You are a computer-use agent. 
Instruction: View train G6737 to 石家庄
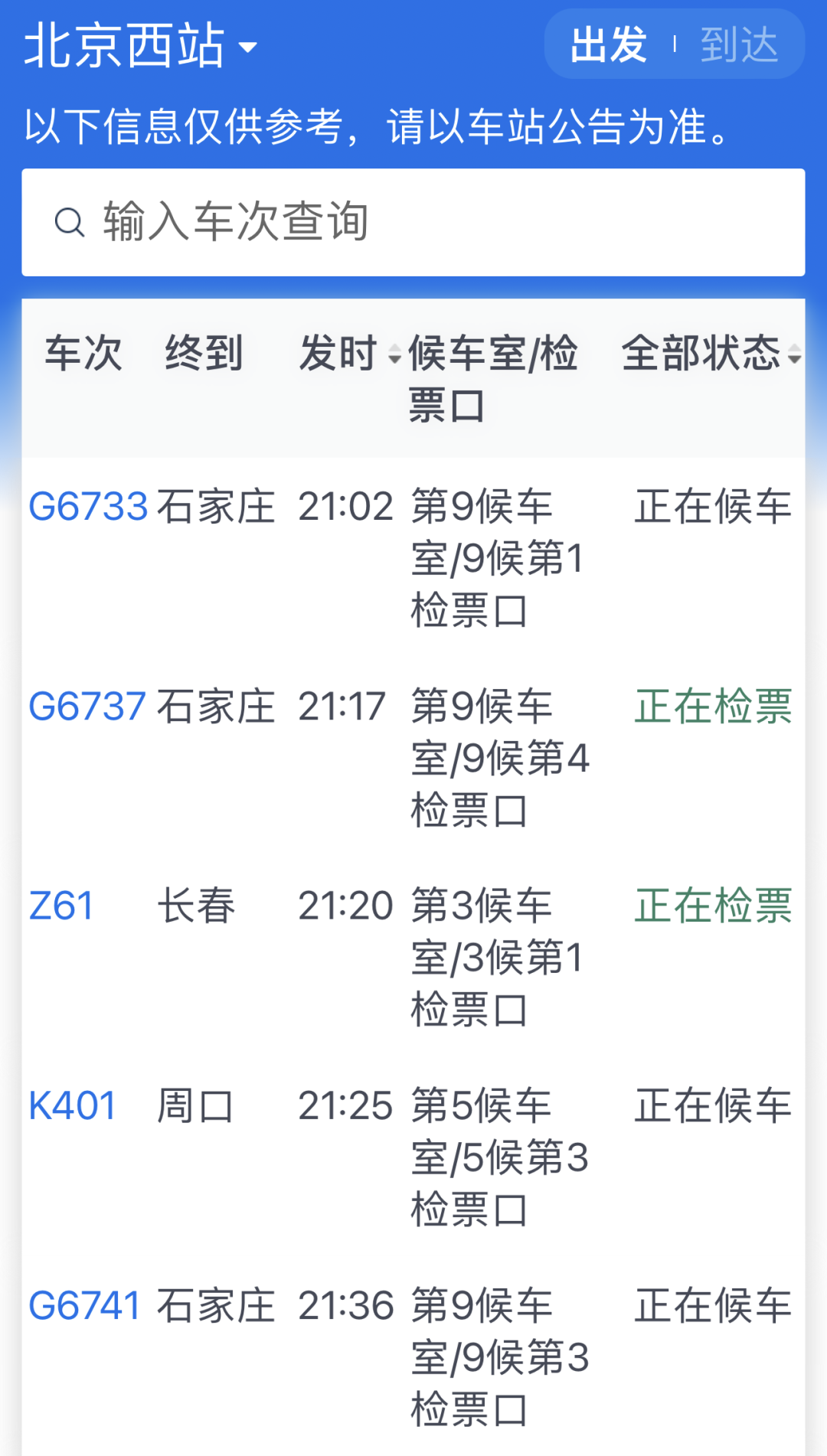point(87,707)
